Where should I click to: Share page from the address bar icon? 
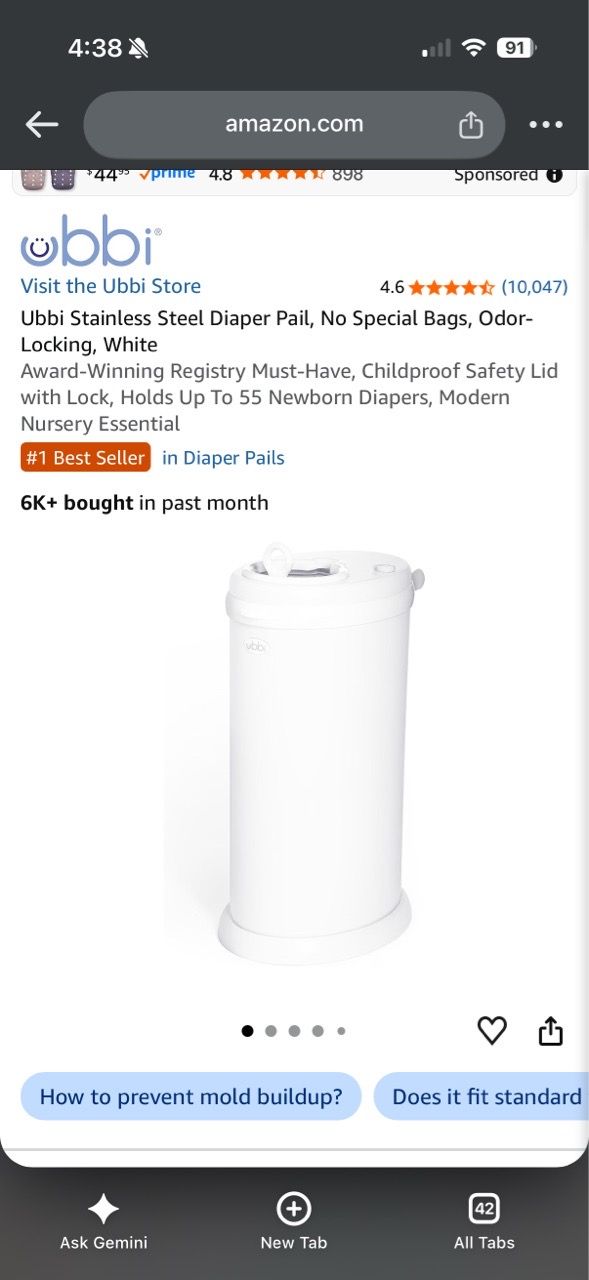tap(470, 125)
